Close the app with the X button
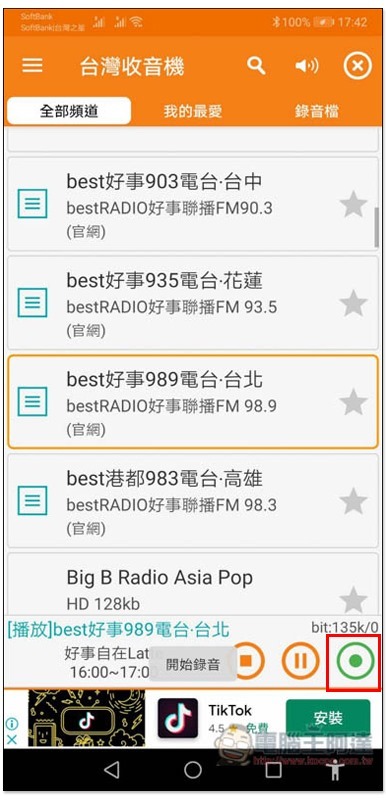The width and height of the screenshot is (386, 800). click(357, 66)
